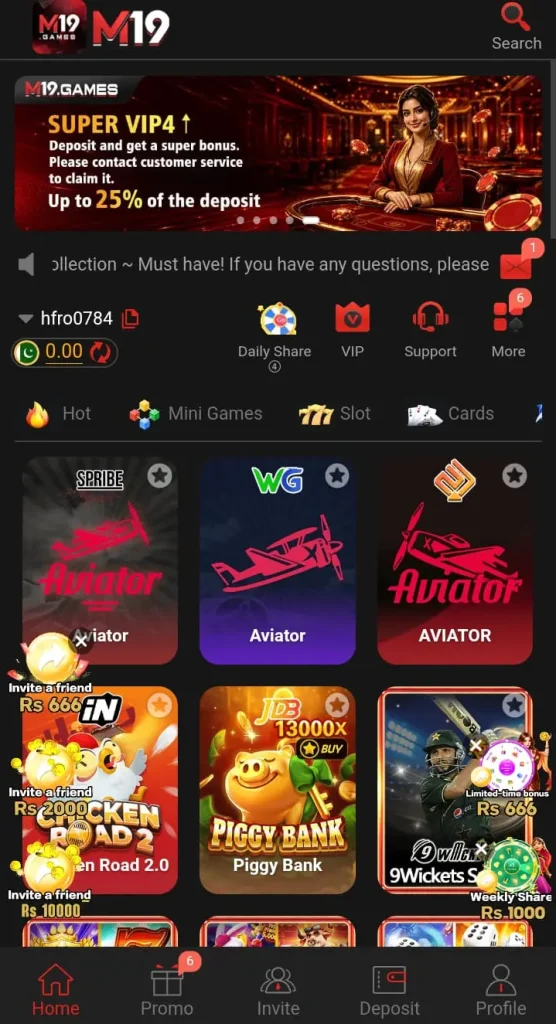This screenshot has width=556, height=1024.
Task: Open the VIP section
Action: [x=352, y=330]
